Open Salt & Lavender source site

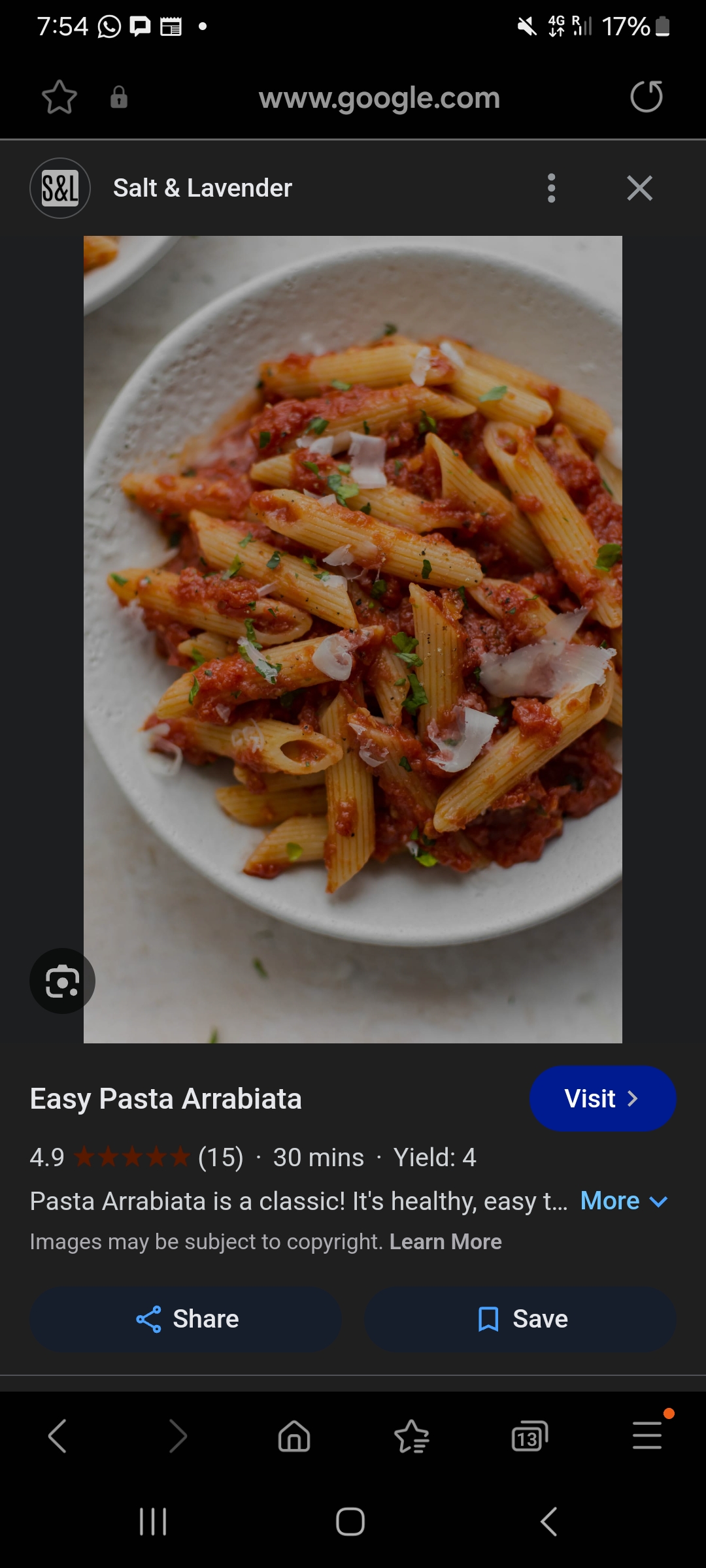202,188
